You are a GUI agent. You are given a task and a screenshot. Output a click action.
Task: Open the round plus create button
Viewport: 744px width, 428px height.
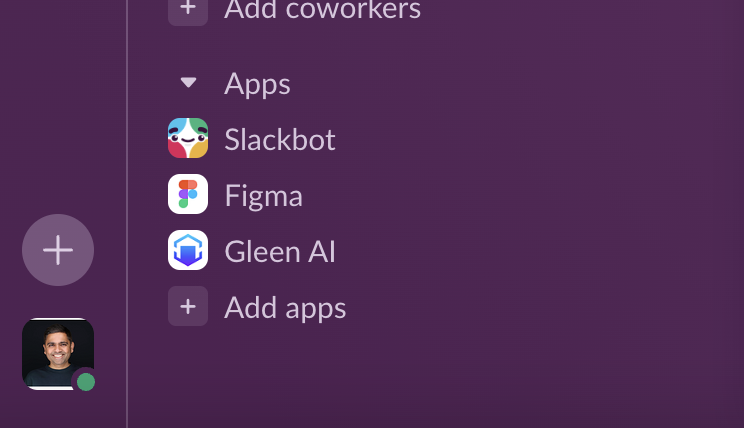[58, 250]
